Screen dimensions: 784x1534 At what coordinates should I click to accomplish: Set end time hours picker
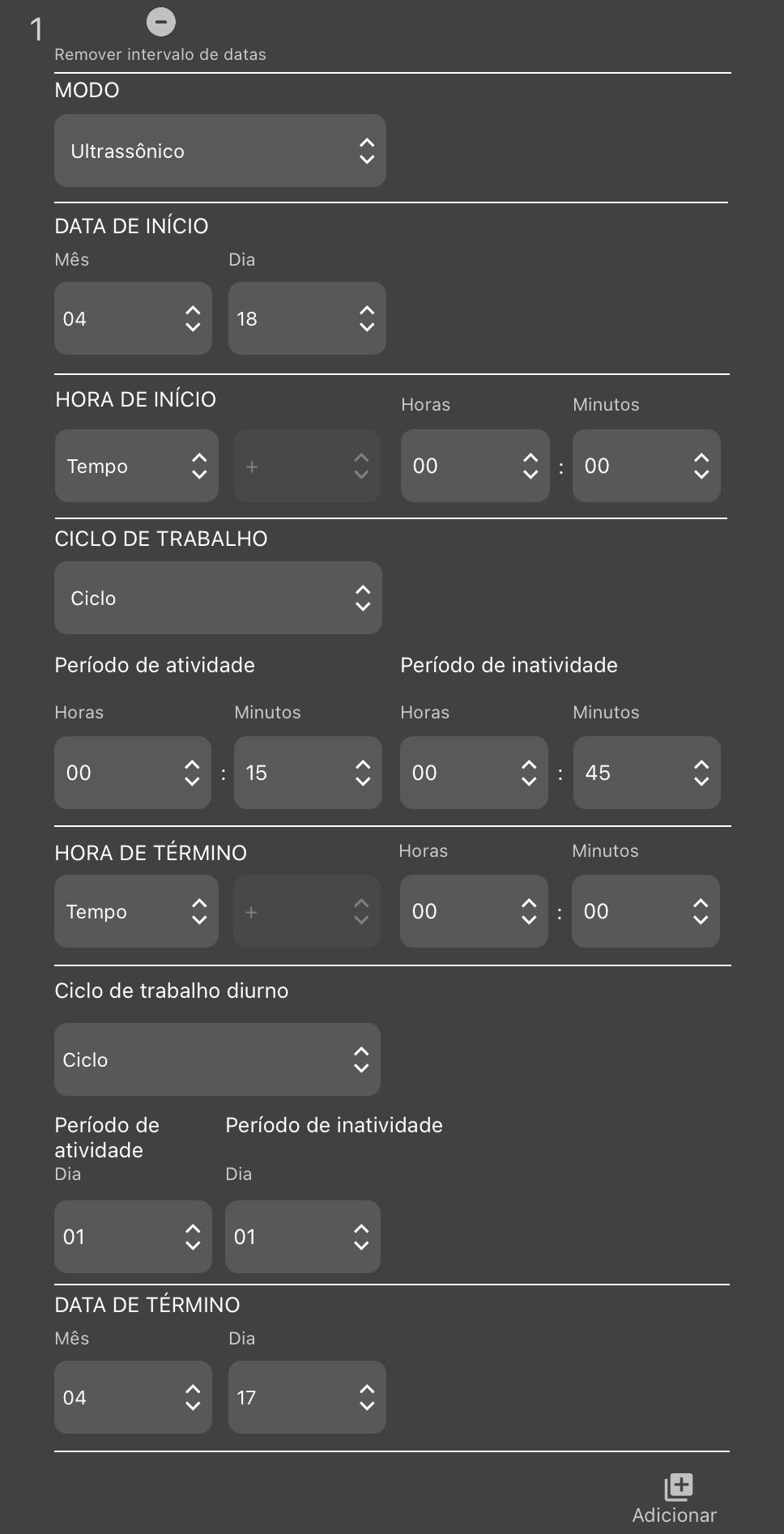(474, 911)
